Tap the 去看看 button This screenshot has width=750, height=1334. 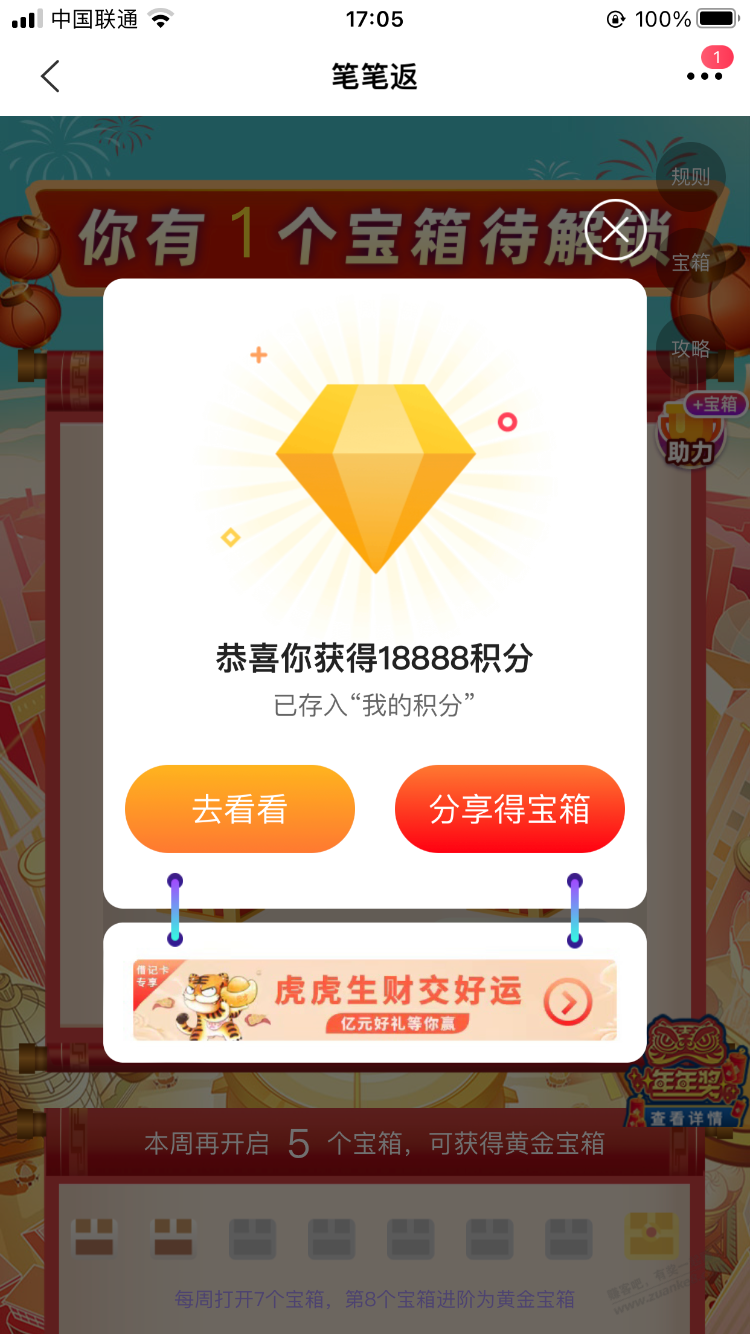[x=240, y=809]
